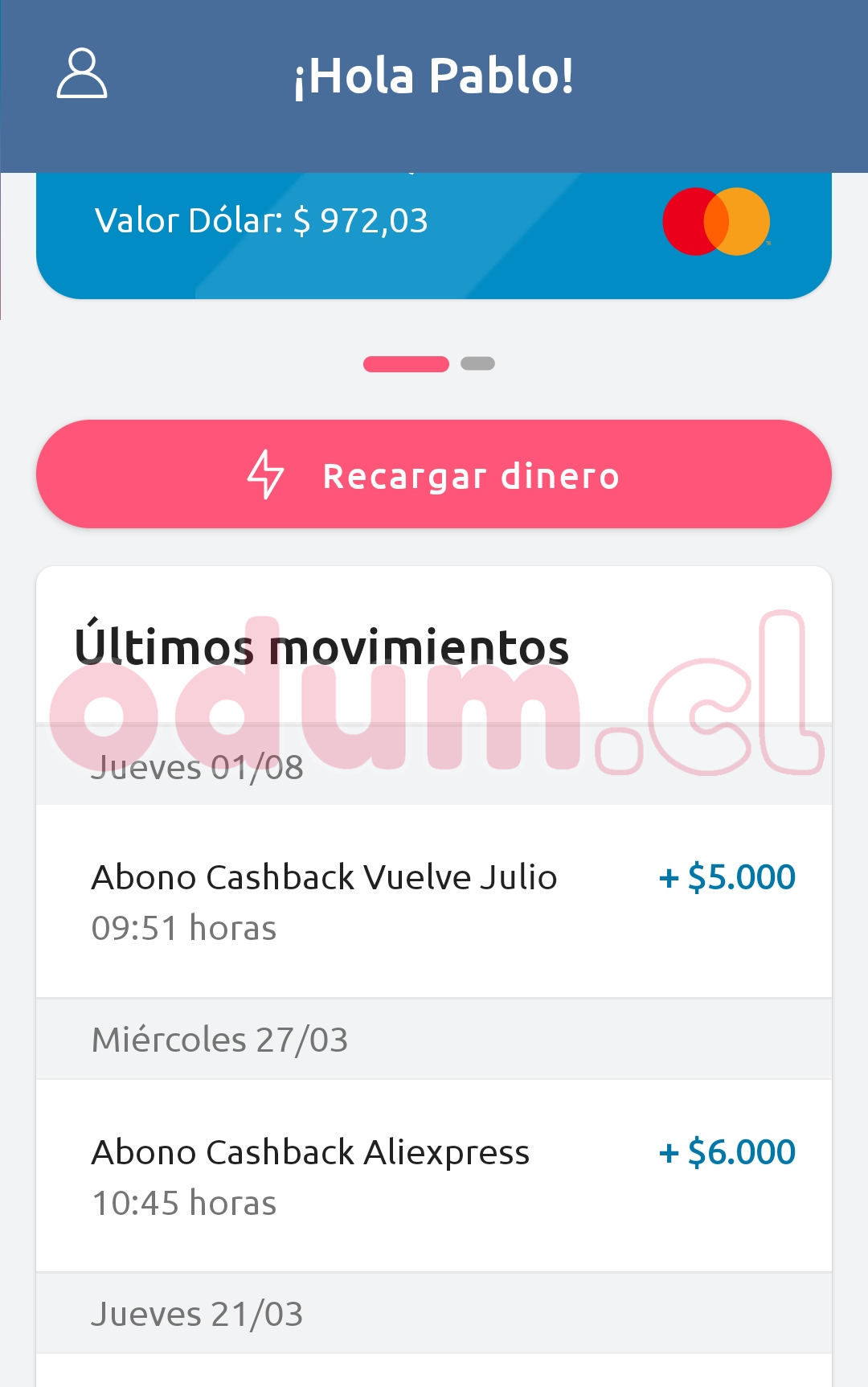
Task: Switch card view using the second page dot
Action: click(479, 363)
